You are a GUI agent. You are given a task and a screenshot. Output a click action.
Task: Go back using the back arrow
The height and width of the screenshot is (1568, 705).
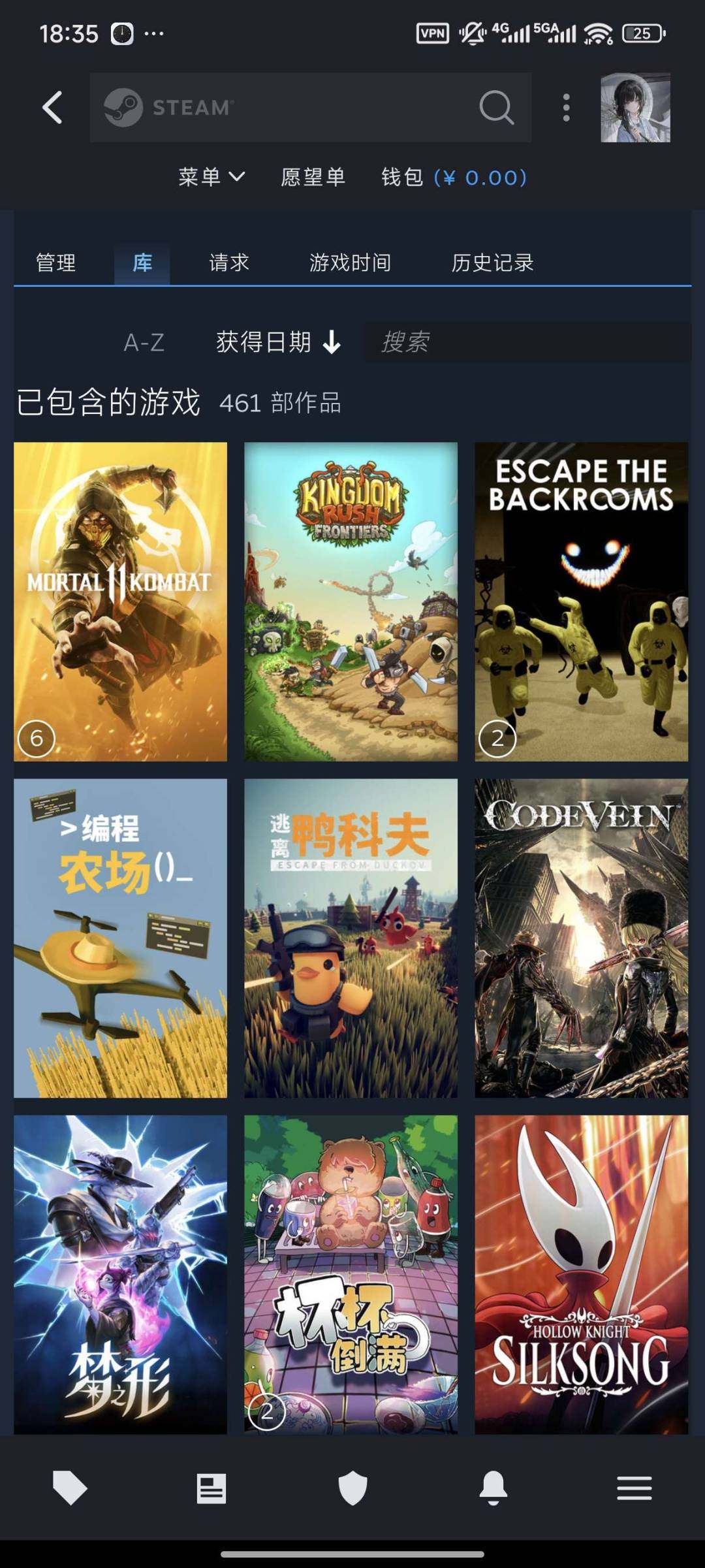52,107
